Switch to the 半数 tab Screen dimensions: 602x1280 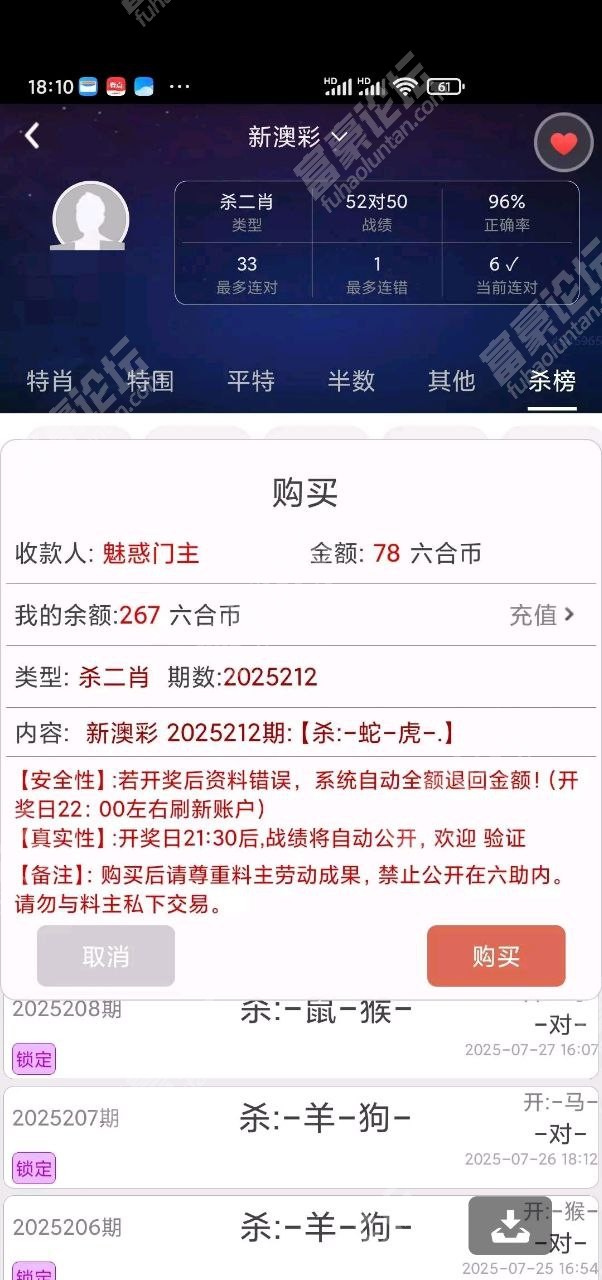pyautogui.click(x=351, y=381)
